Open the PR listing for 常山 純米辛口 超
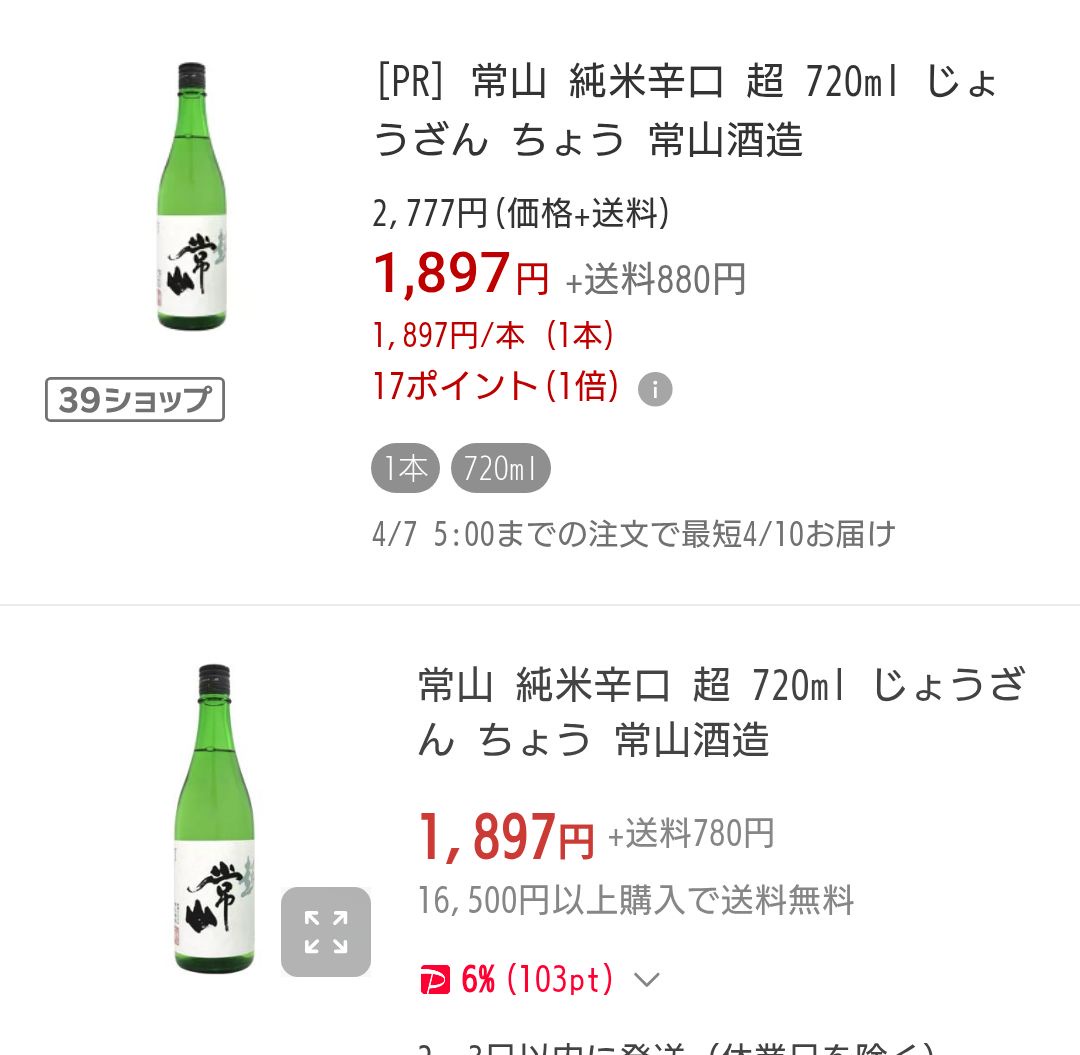 pyautogui.click(x=686, y=110)
